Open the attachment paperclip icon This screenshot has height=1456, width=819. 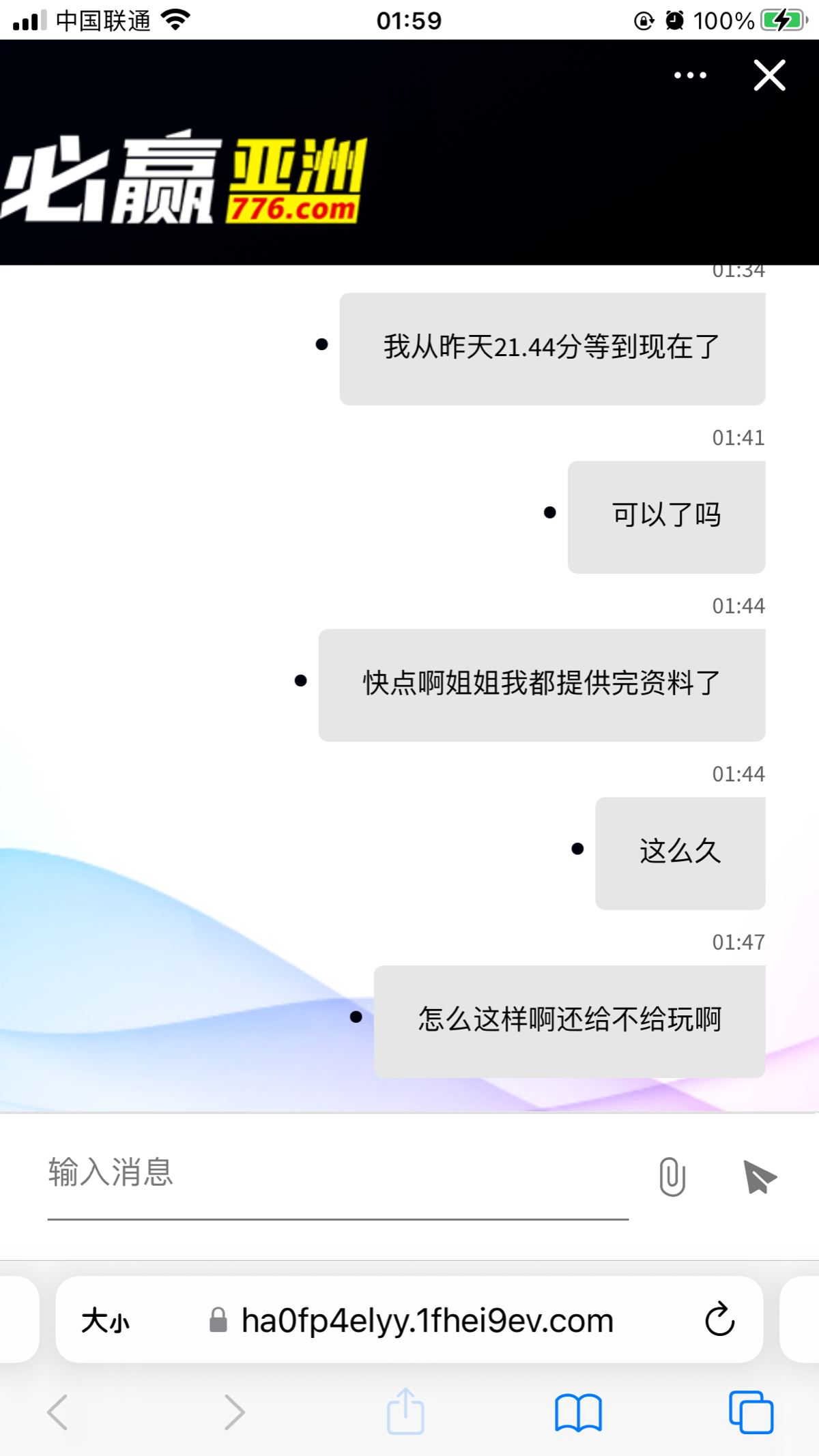[x=672, y=1176]
